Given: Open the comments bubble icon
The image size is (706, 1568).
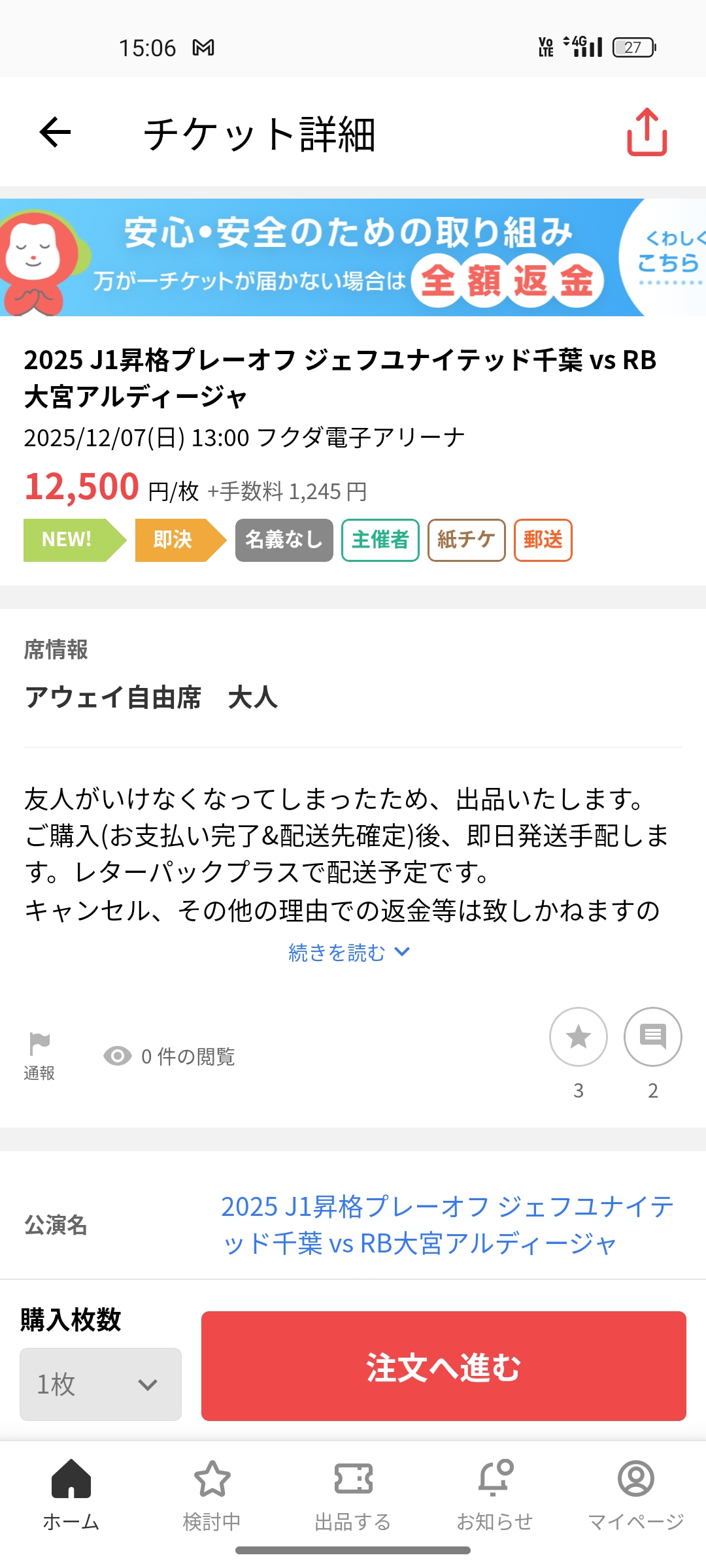Looking at the screenshot, I should tap(652, 1037).
